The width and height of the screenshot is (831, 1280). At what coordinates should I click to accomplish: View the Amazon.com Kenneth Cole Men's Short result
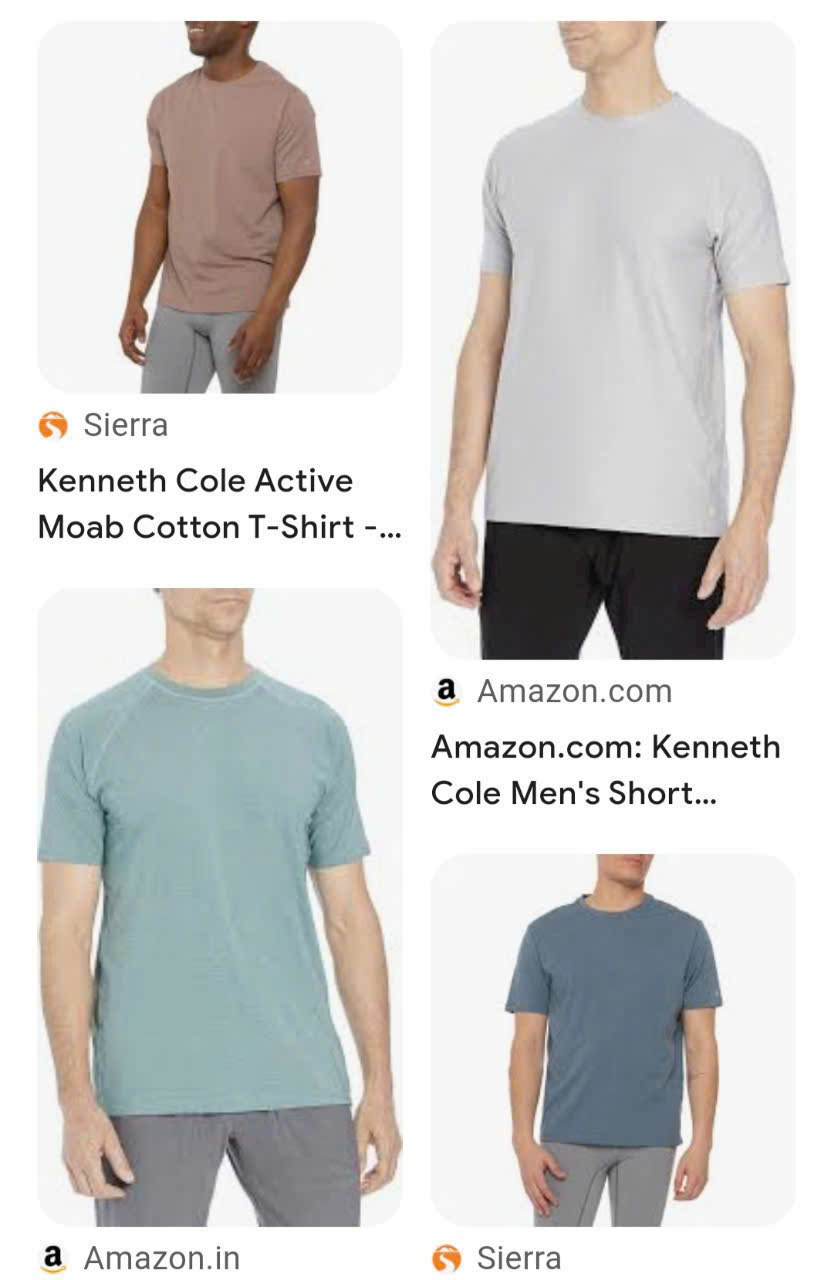[605, 770]
